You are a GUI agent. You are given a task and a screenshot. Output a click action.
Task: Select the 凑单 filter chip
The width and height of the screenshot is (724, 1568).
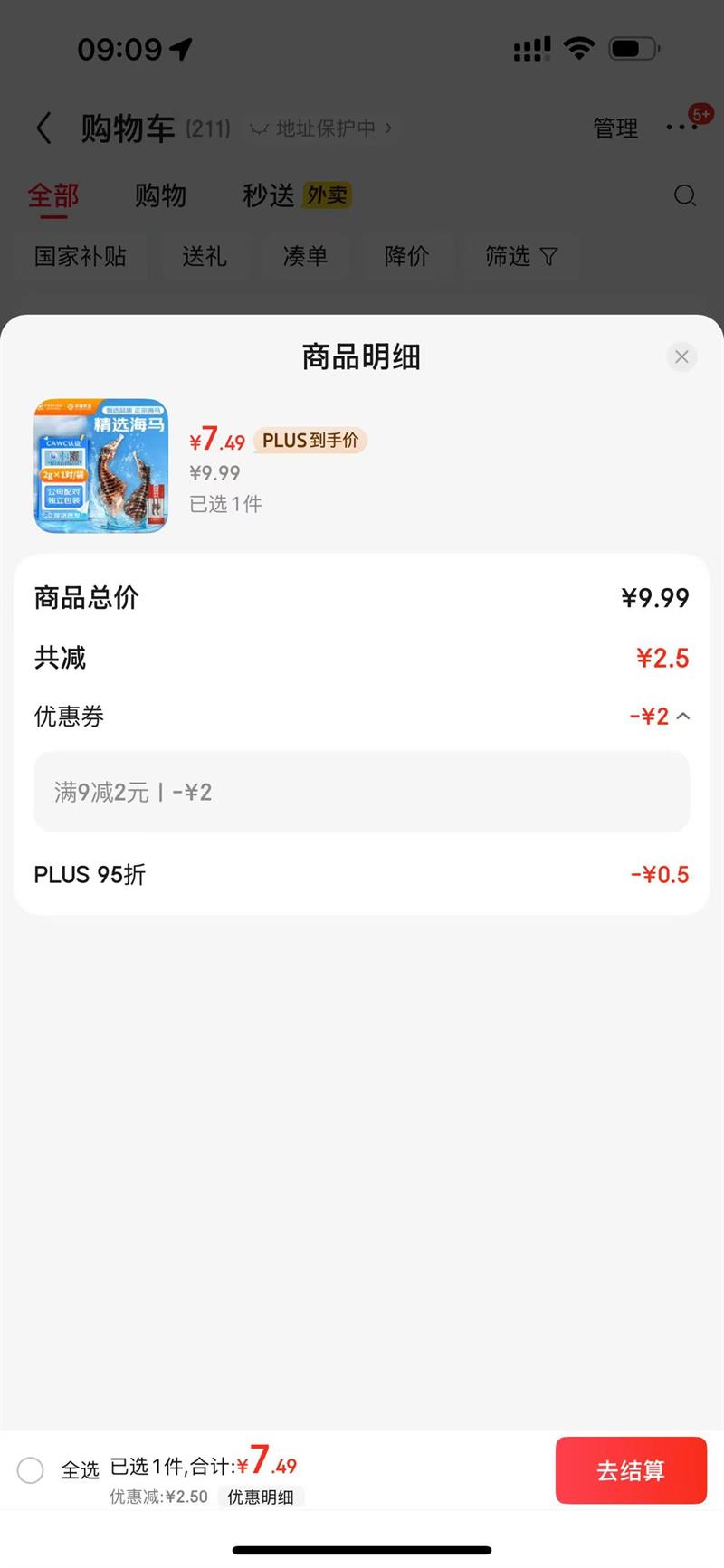point(306,257)
